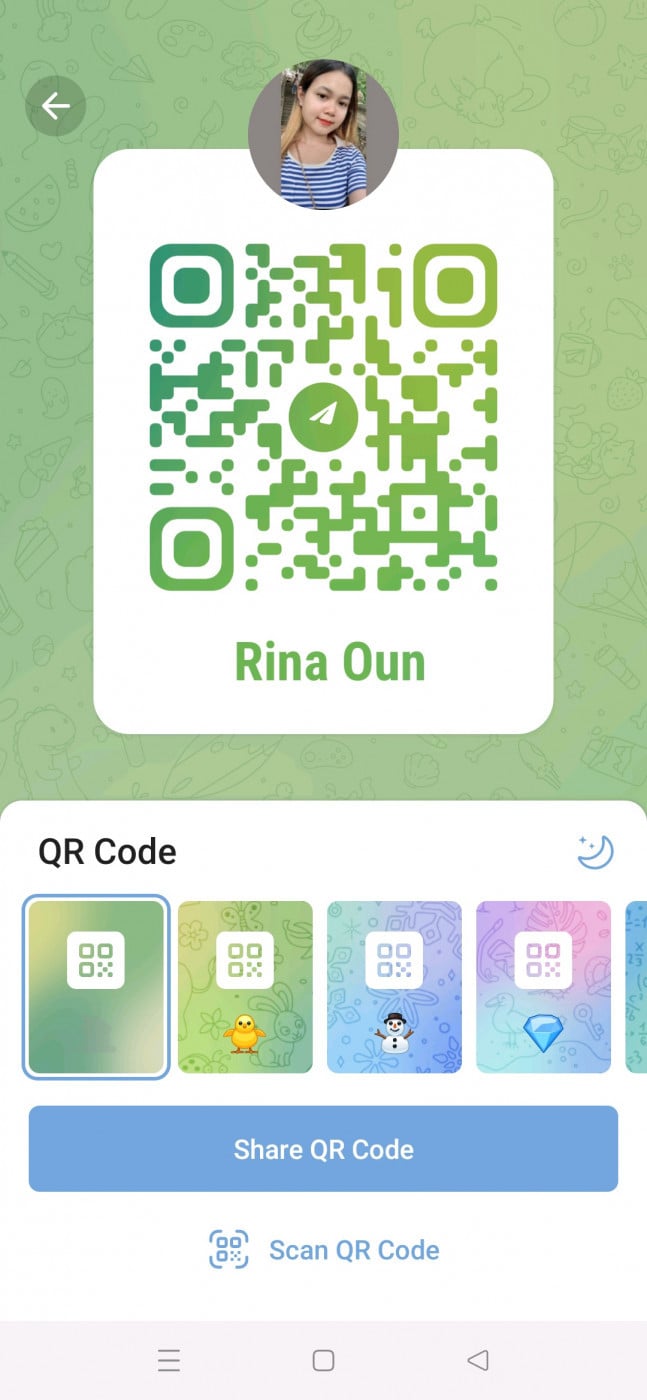This screenshot has width=647, height=1400.
Task: Tap the system home button
Action: pyautogui.click(x=323, y=1360)
